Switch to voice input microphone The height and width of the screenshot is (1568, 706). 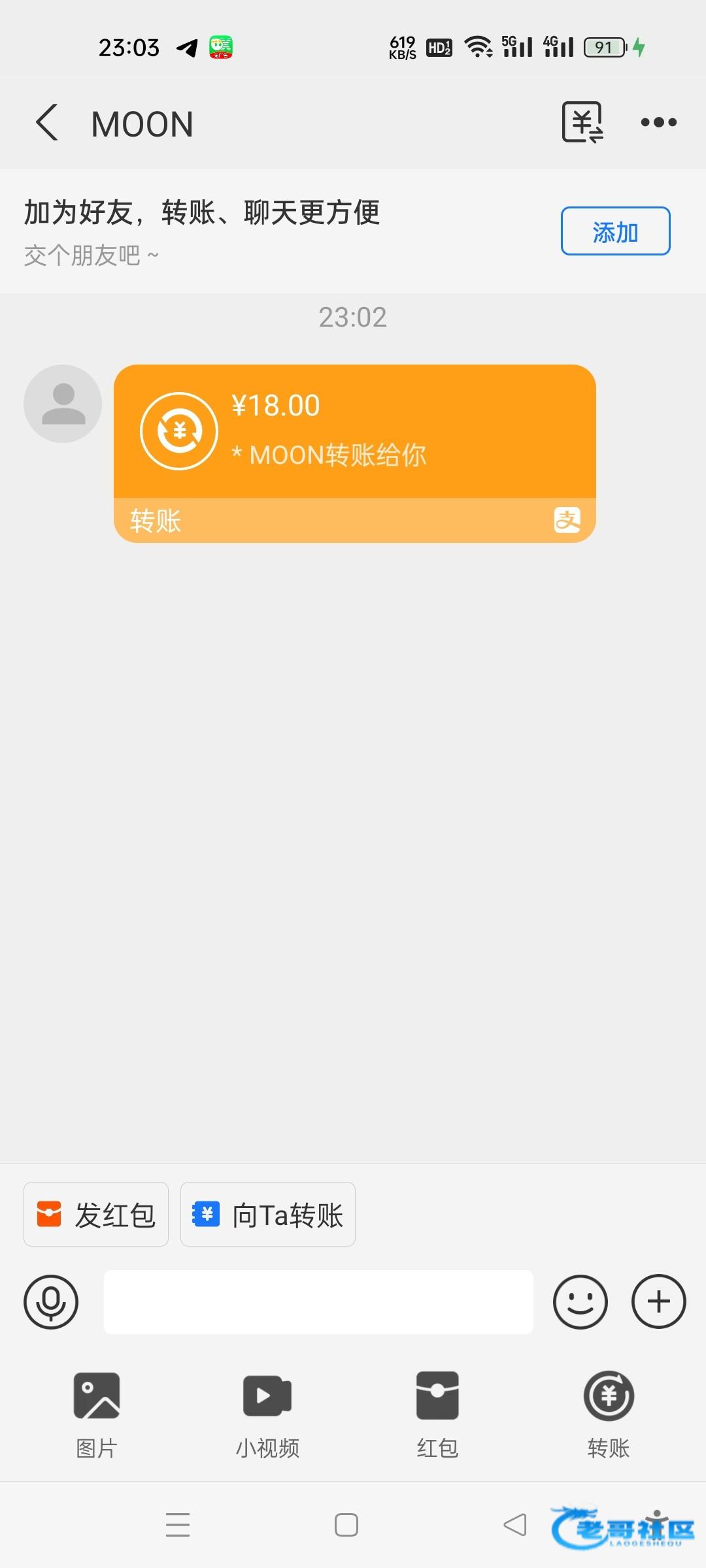pos(51,1301)
